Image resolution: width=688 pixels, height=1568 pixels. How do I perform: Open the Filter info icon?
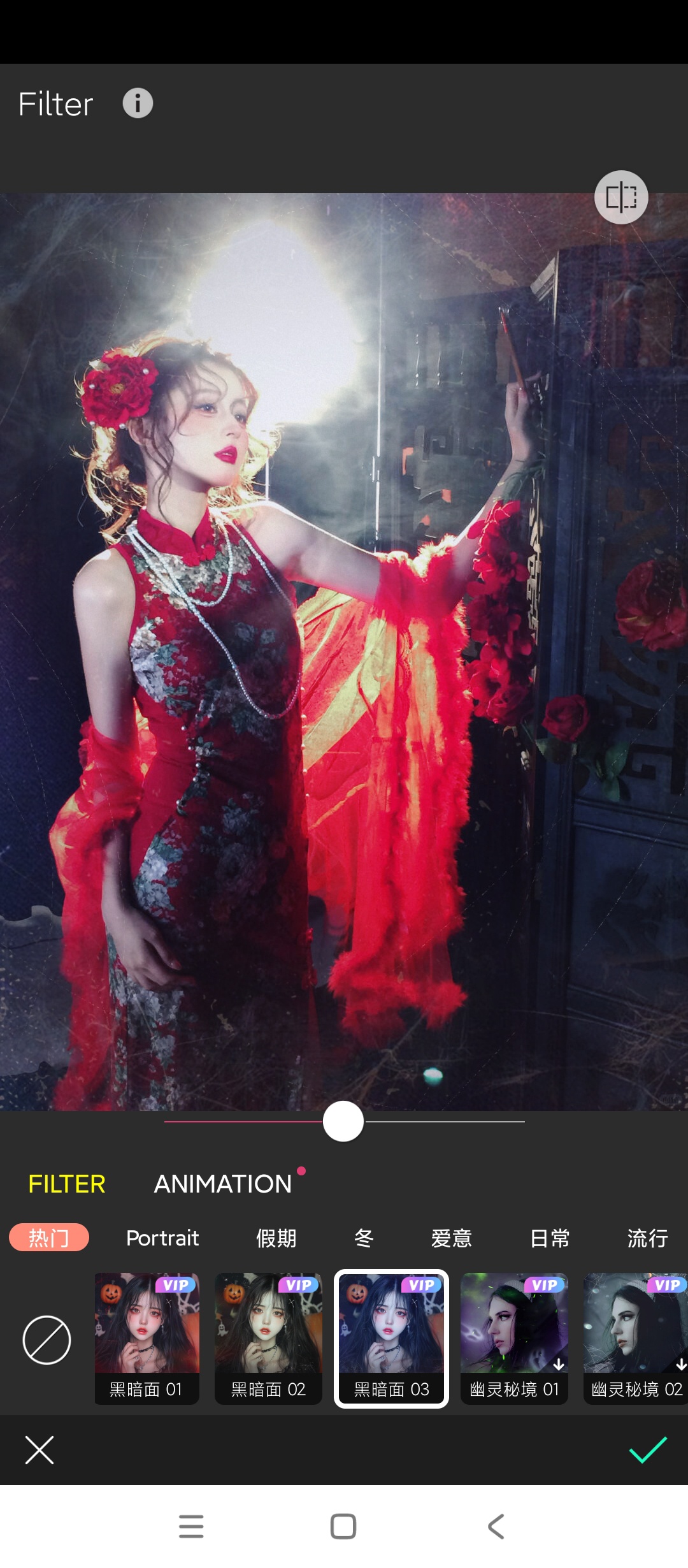pyautogui.click(x=138, y=103)
